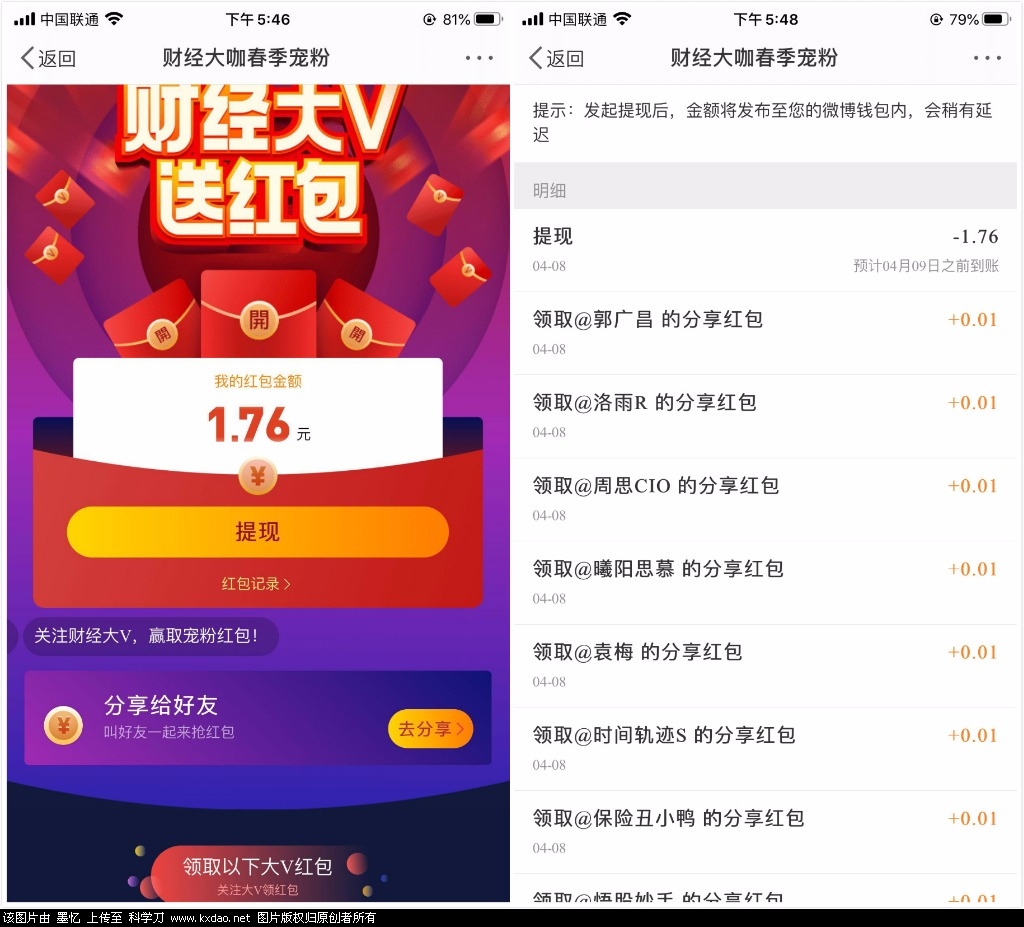Screen dimensions: 1024x927
Task: Go back from the 明细 details page
Action: tap(556, 58)
